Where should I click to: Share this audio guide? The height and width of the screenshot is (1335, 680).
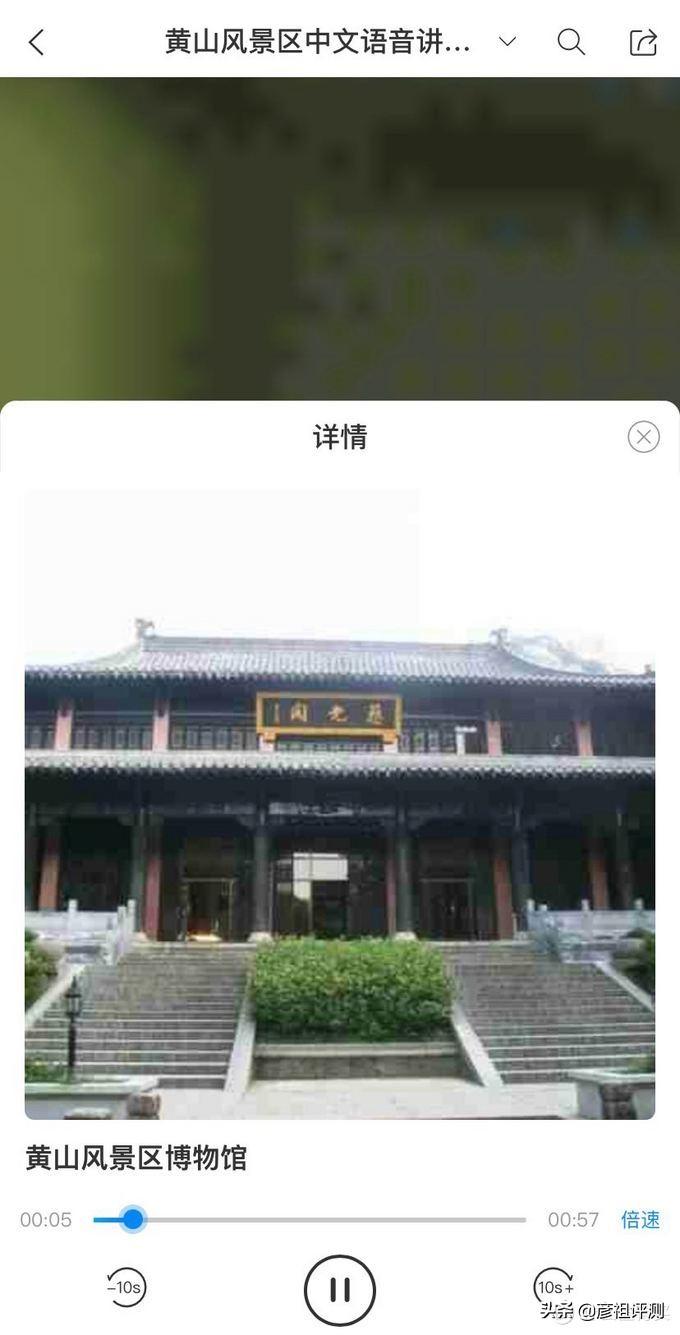pos(643,42)
